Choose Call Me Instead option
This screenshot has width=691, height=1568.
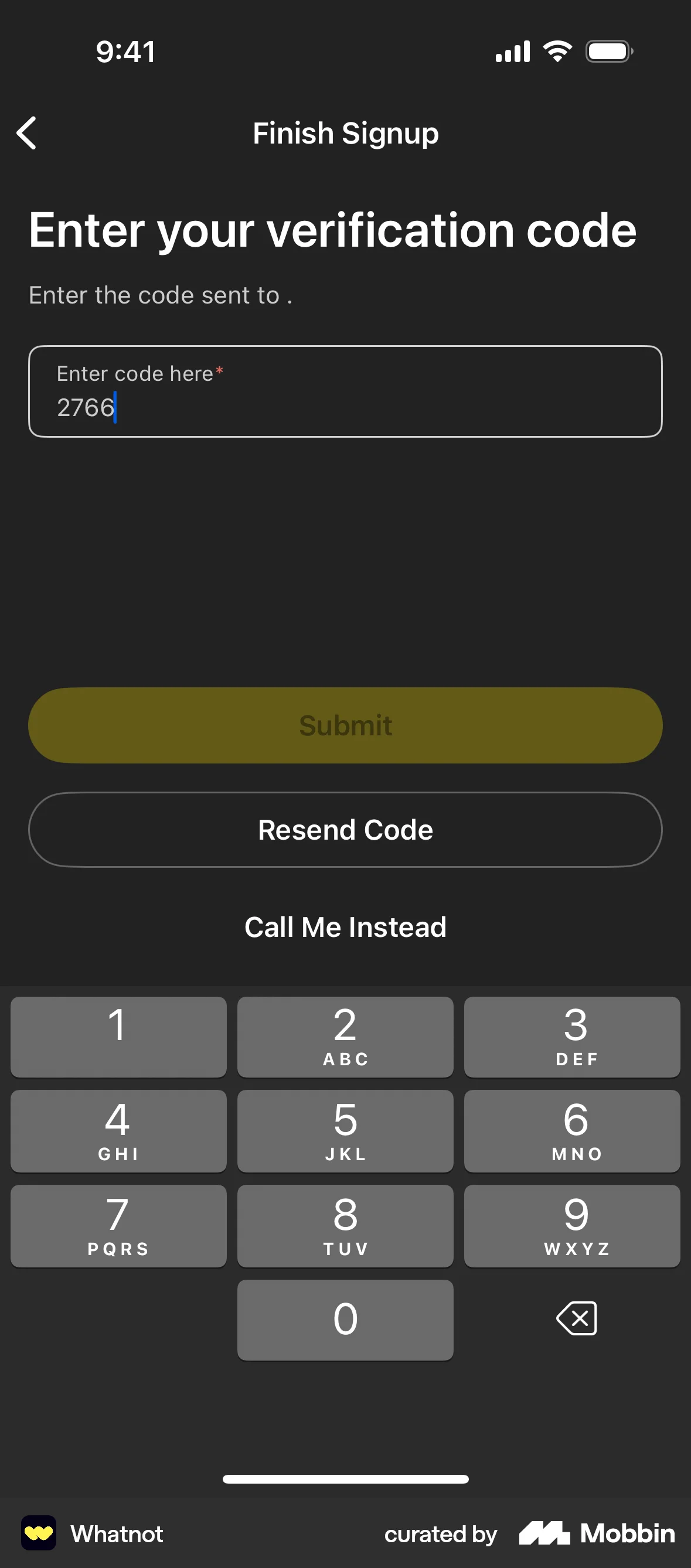pyautogui.click(x=345, y=926)
